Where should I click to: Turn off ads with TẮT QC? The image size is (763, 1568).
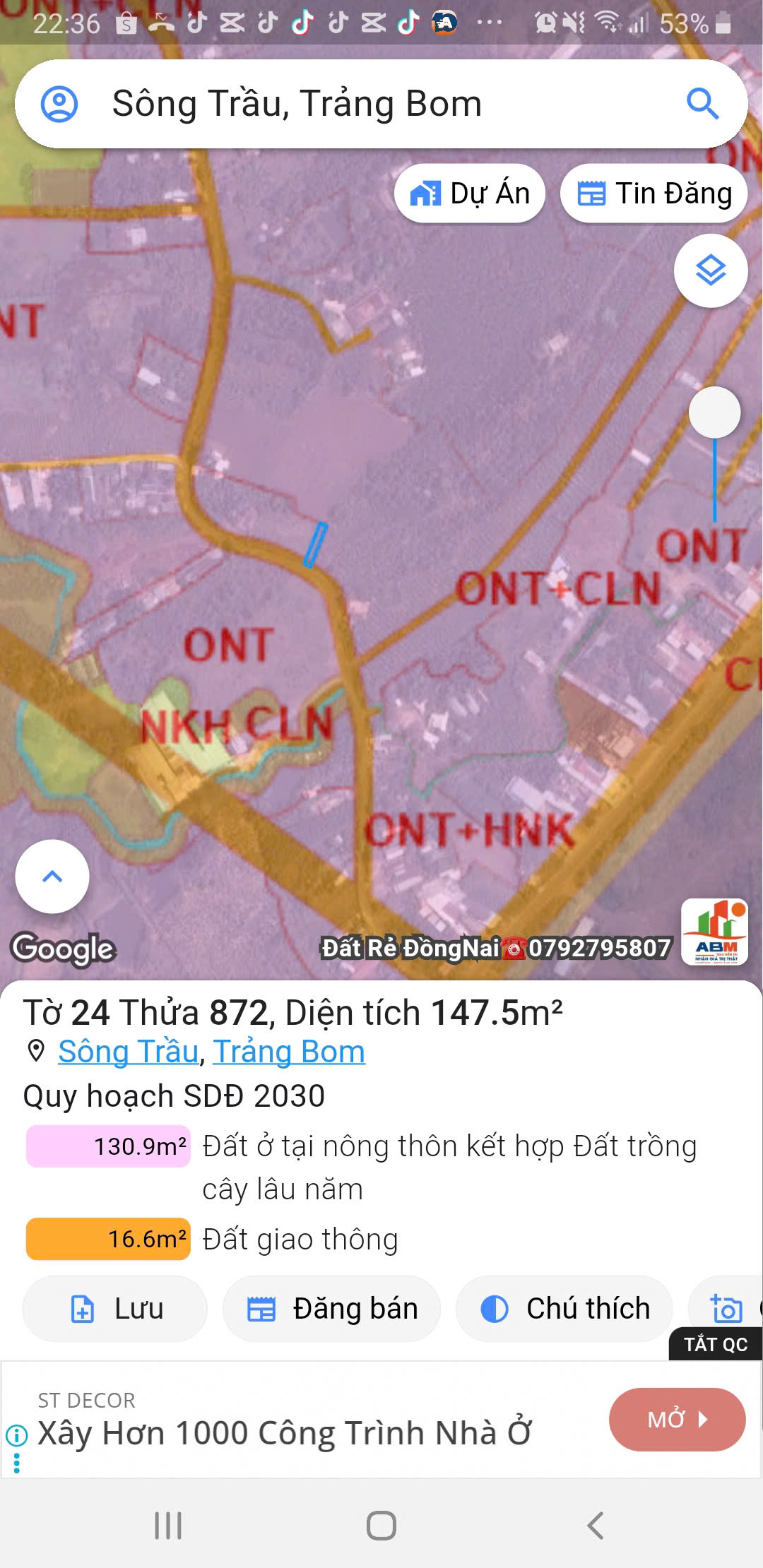[x=715, y=1344]
